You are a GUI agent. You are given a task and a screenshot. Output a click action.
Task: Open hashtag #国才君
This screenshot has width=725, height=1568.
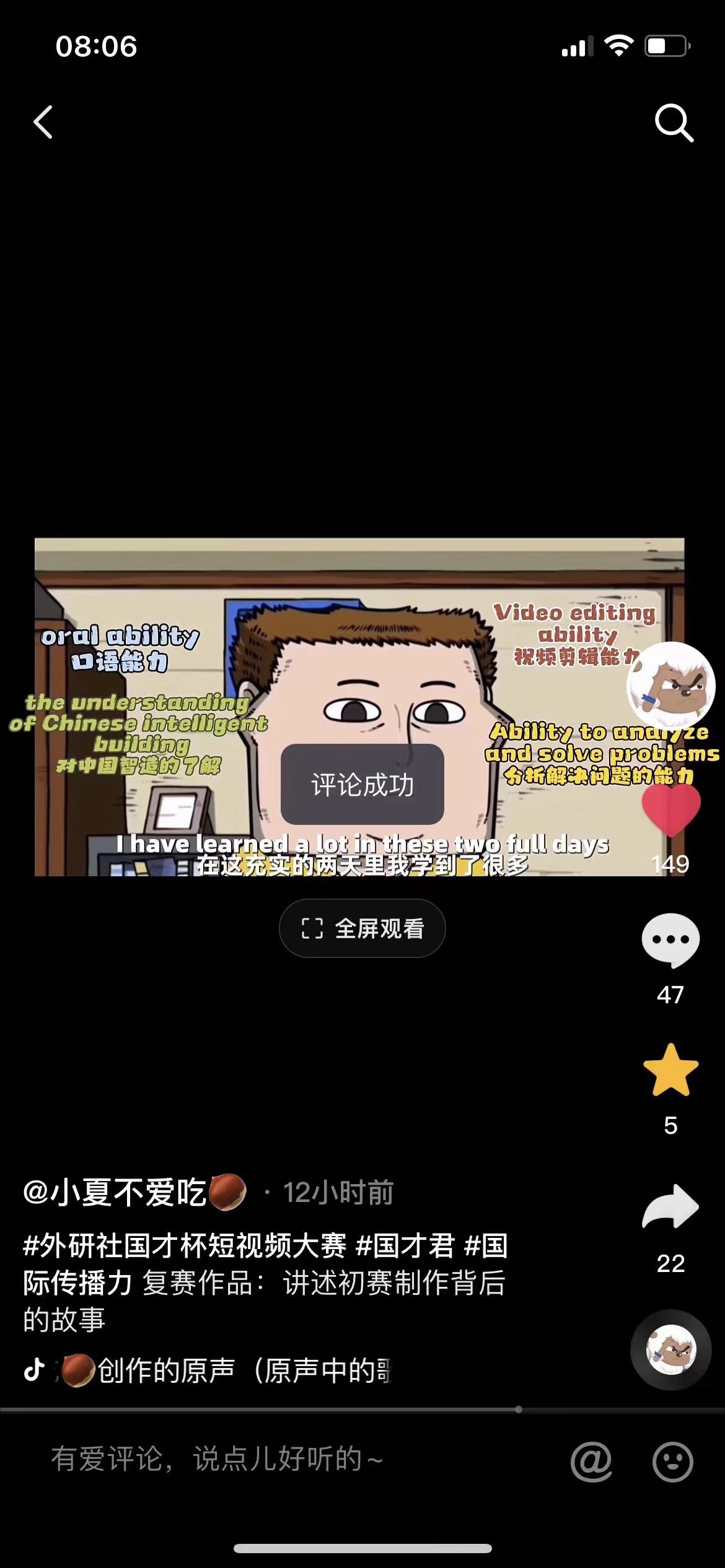(x=405, y=1246)
